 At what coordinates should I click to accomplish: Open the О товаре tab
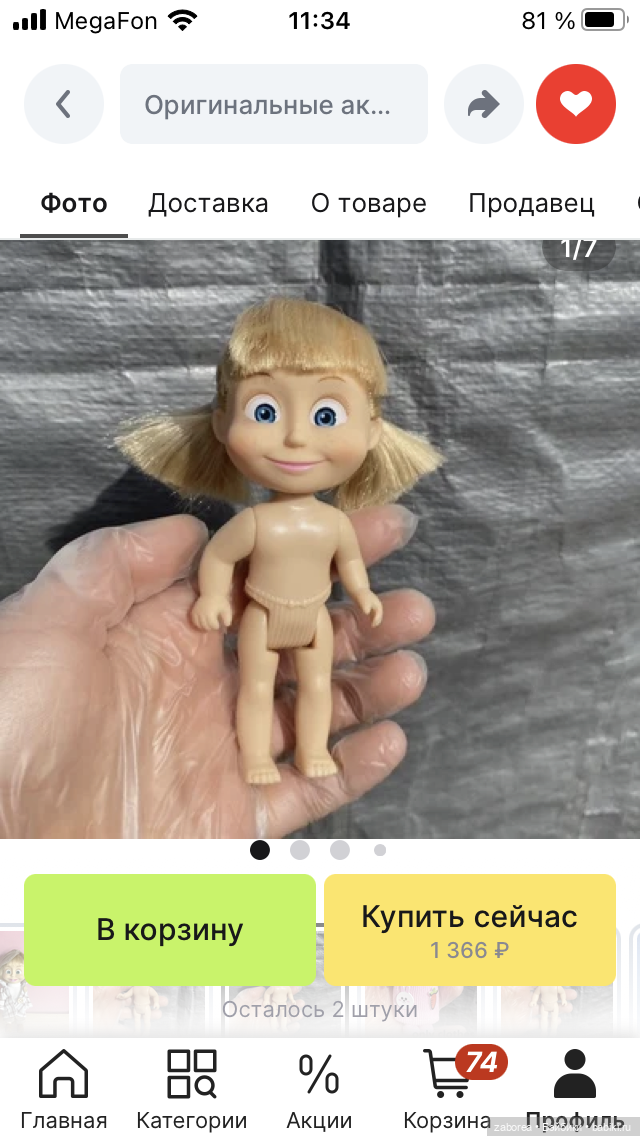coord(368,204)
